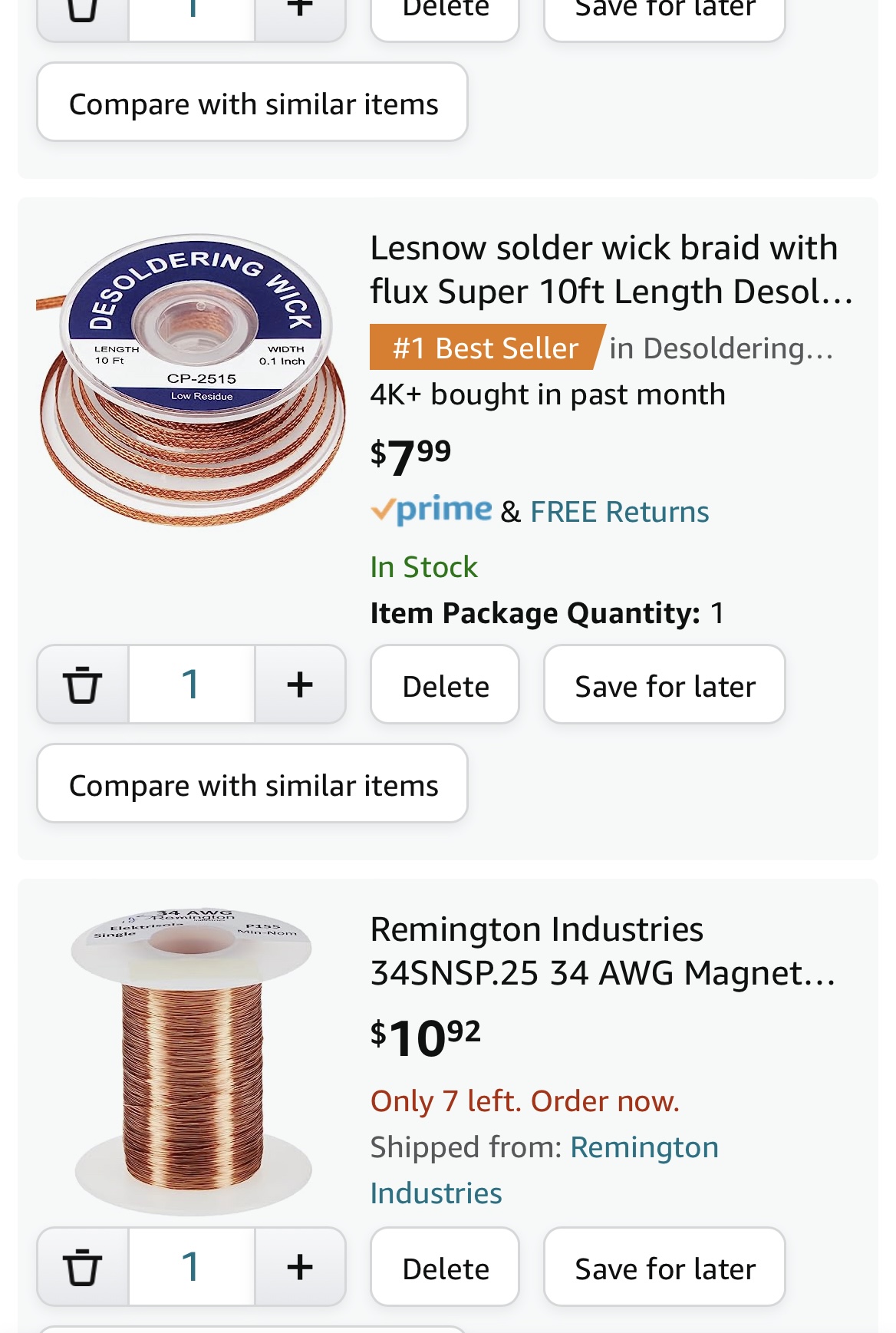Delete the Remington magnet wire from cart
This screenshot has width=896, height=1333.
coord(445,1267)
